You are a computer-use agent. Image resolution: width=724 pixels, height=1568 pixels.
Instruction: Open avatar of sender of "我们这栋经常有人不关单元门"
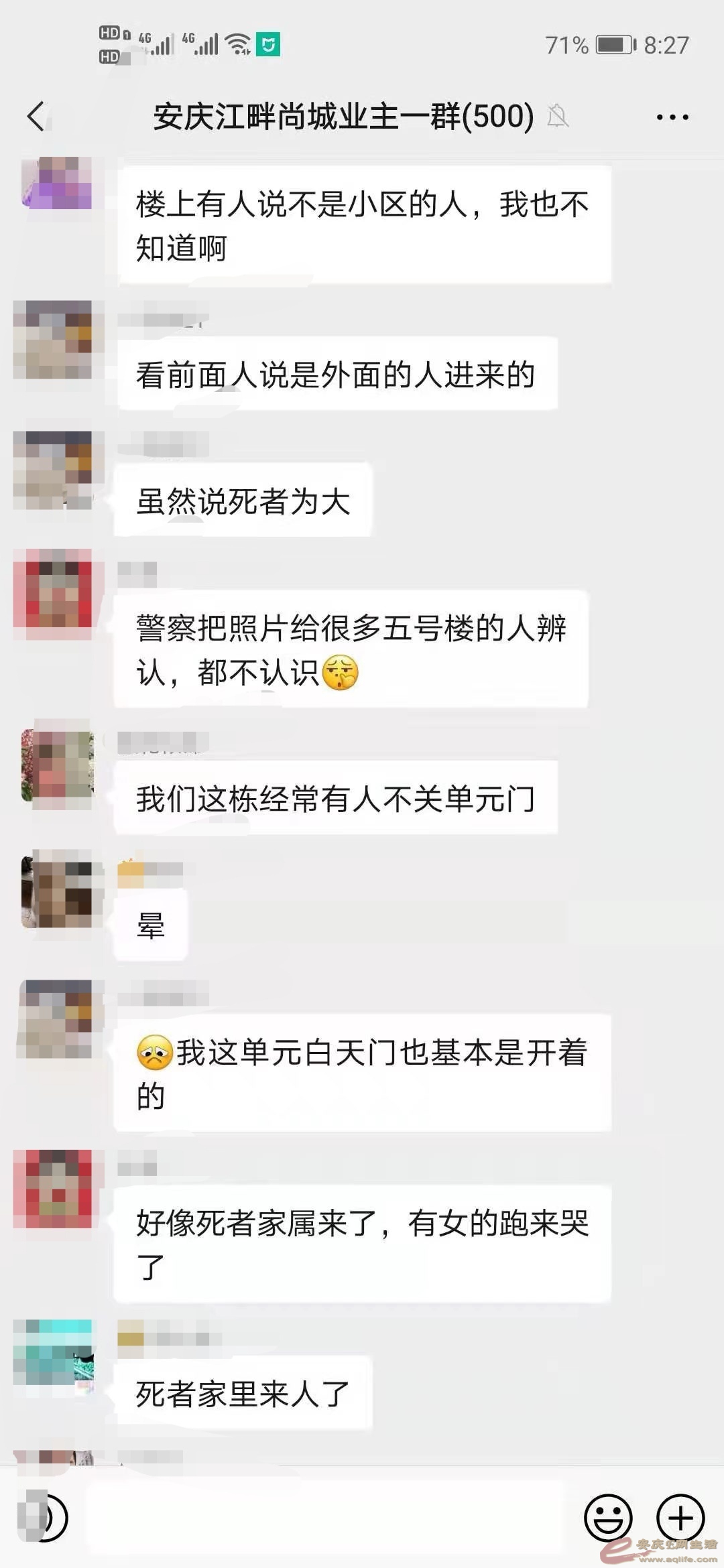[57, 769]
